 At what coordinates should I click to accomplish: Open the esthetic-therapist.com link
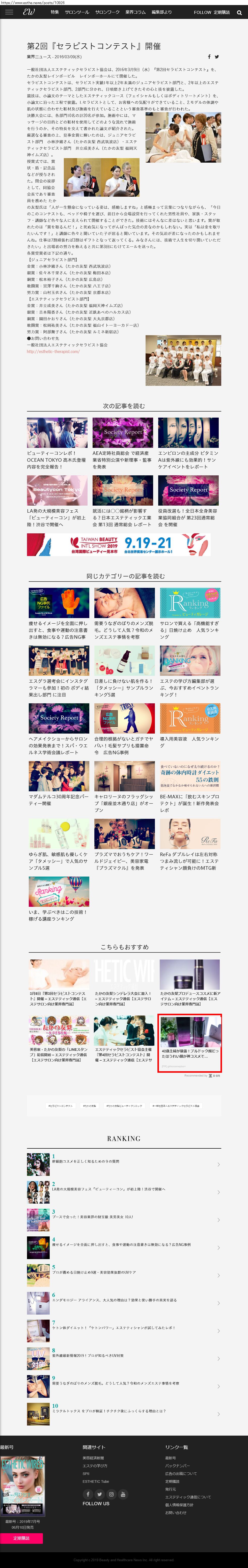tap(53, 351)
